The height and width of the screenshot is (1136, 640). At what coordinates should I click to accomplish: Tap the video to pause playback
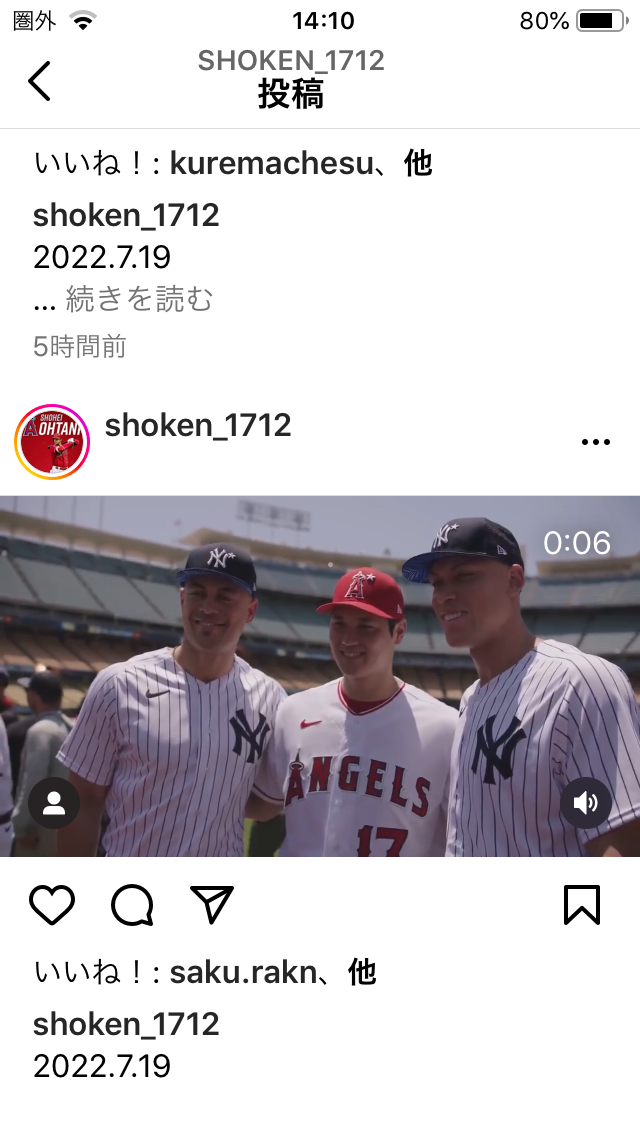coord(320,676)
